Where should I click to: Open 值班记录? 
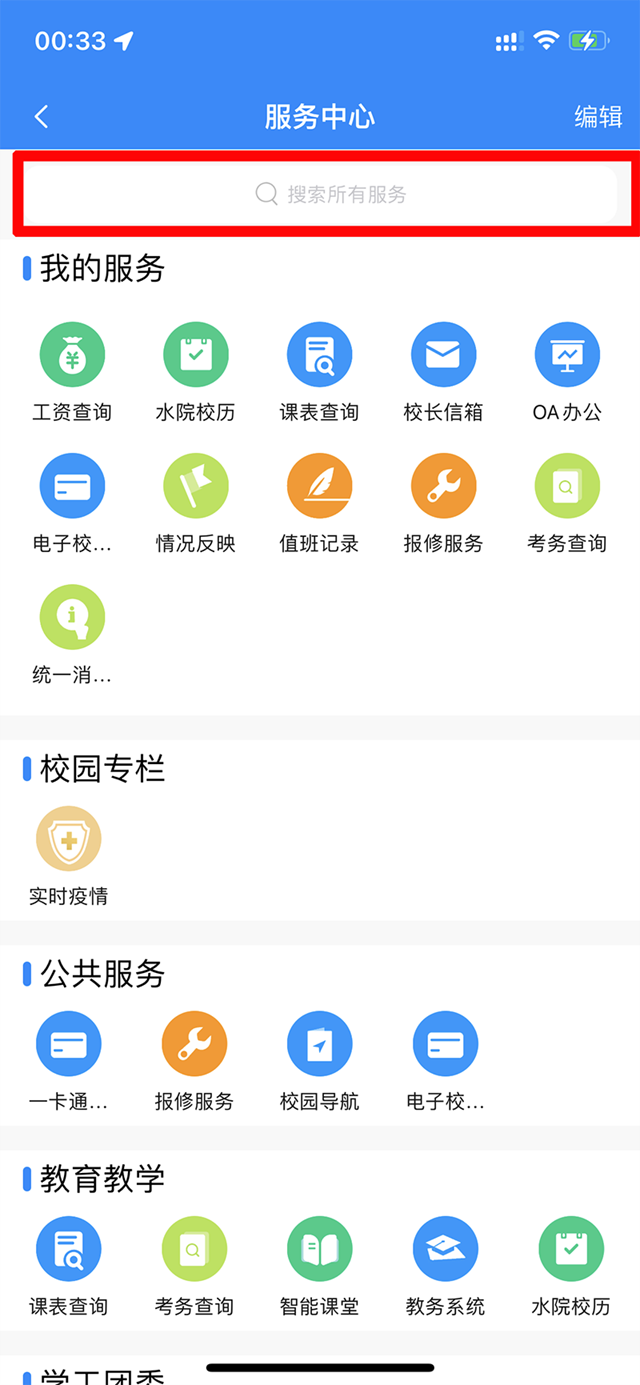(319, 486)
